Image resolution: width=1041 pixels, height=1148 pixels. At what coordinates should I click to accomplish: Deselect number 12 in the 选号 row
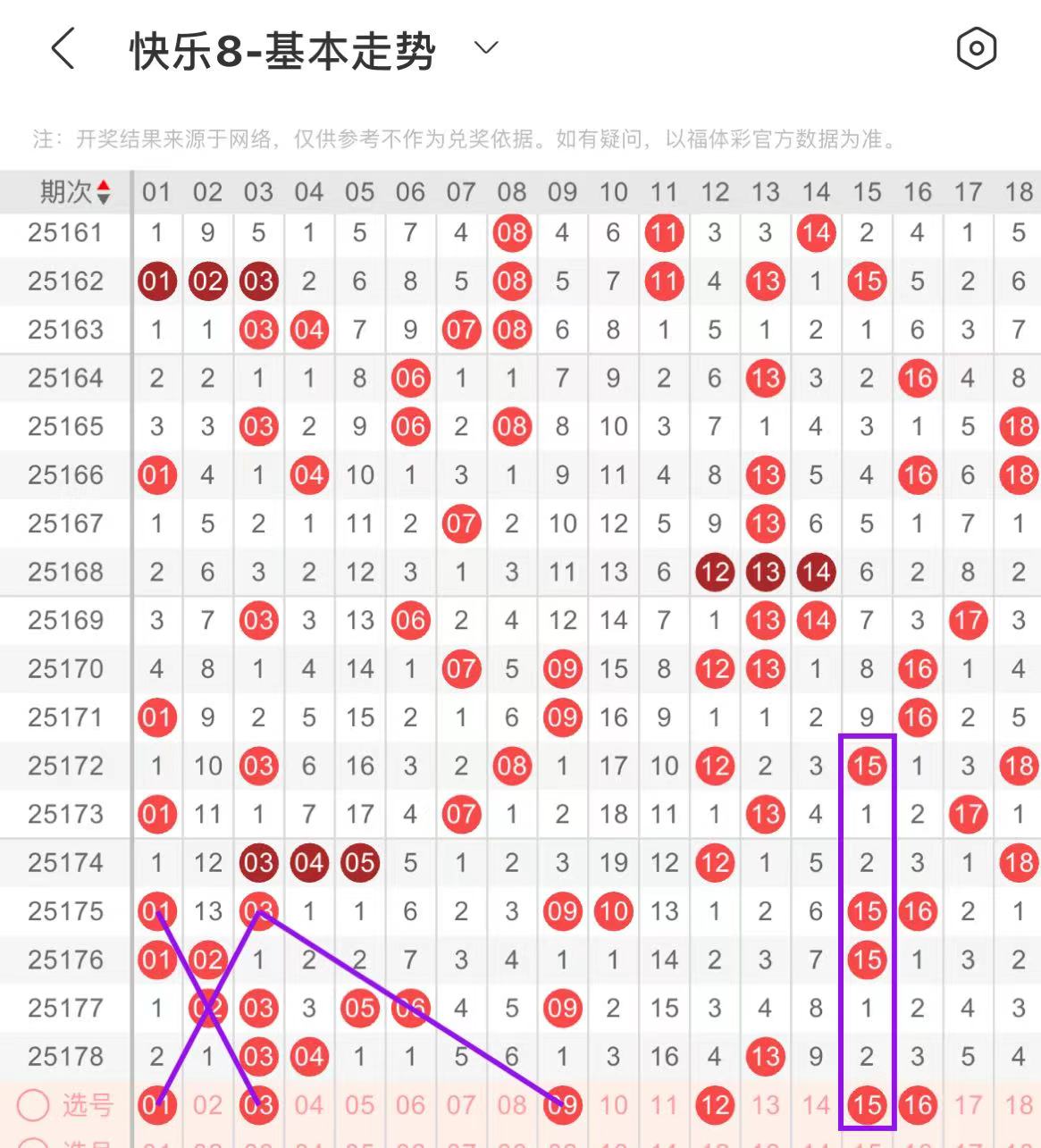(x=714, y=1105)
